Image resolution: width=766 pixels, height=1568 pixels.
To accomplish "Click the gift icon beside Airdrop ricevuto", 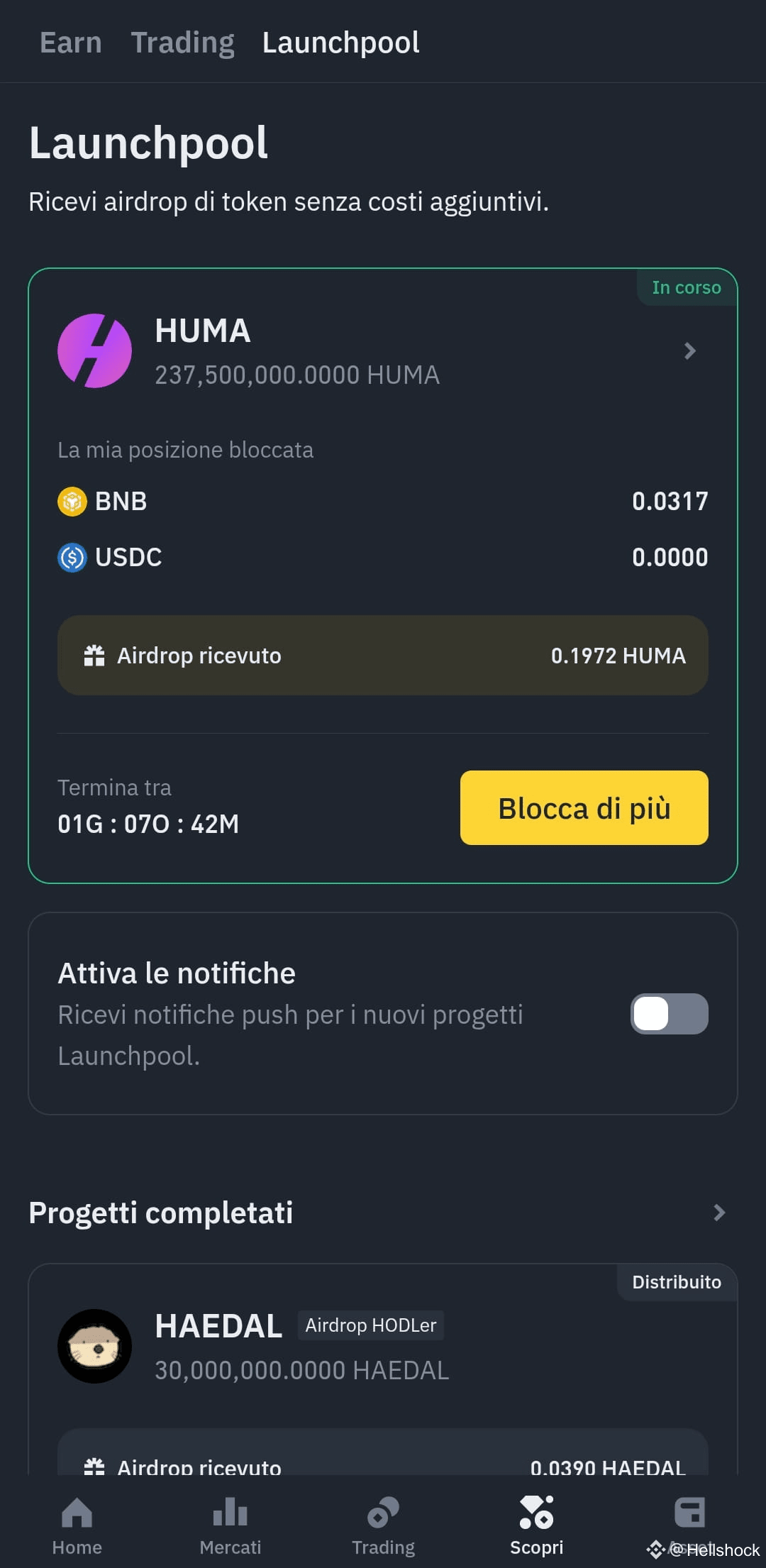I will click(96, 655).
